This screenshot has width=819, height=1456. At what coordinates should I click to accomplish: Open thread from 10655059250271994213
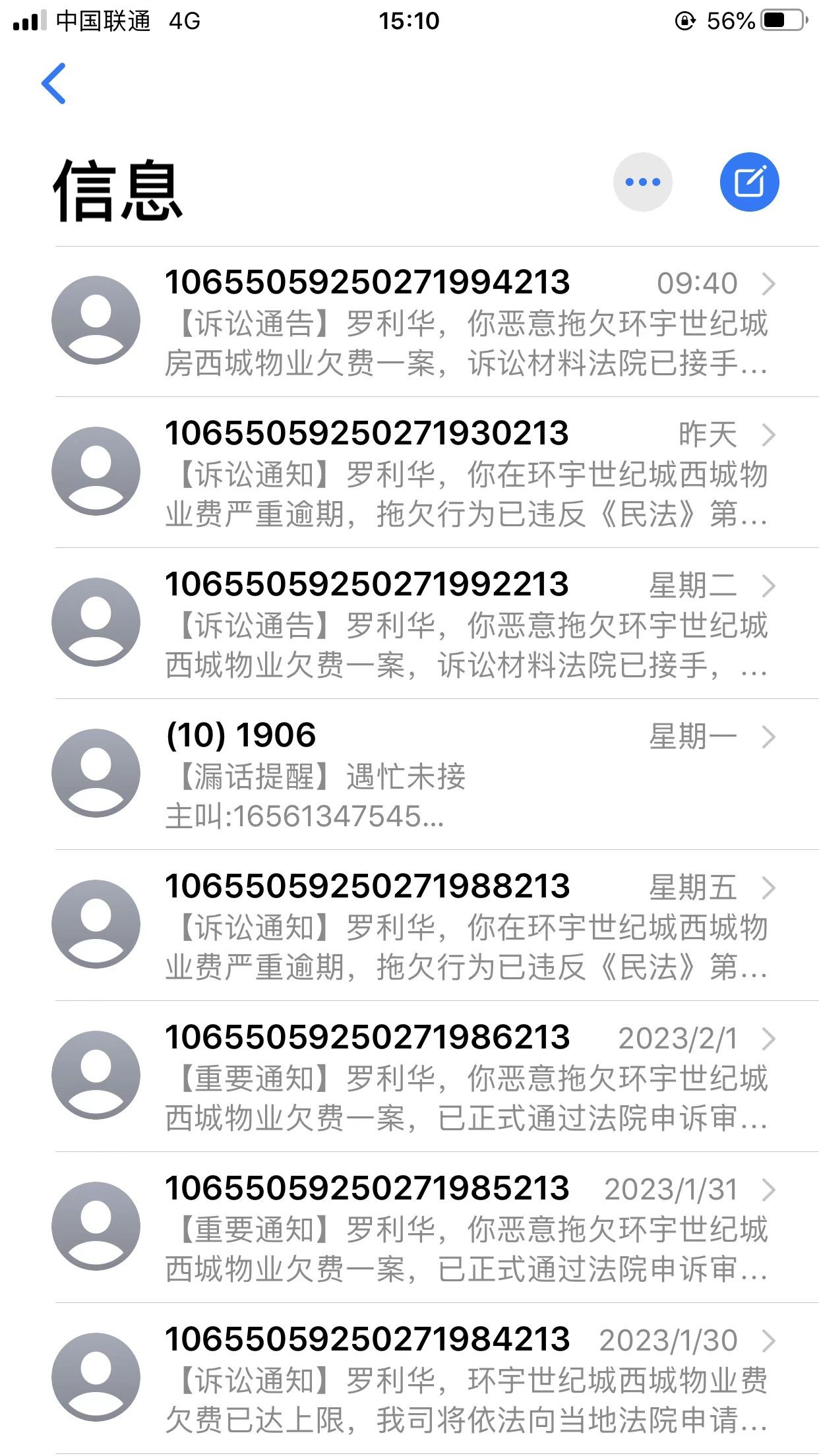click(x=435, y=322)
